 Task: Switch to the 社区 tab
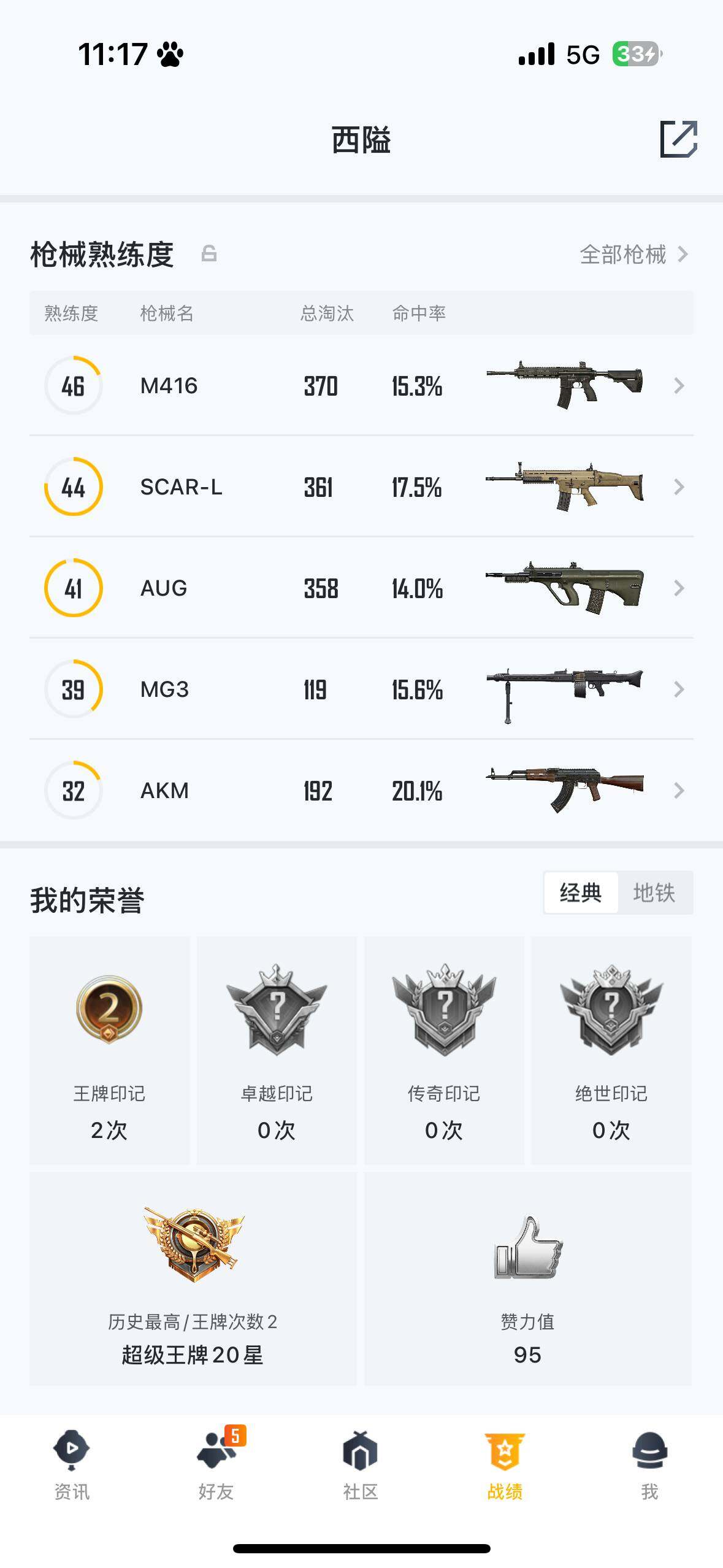click(x=361, y=1464)
